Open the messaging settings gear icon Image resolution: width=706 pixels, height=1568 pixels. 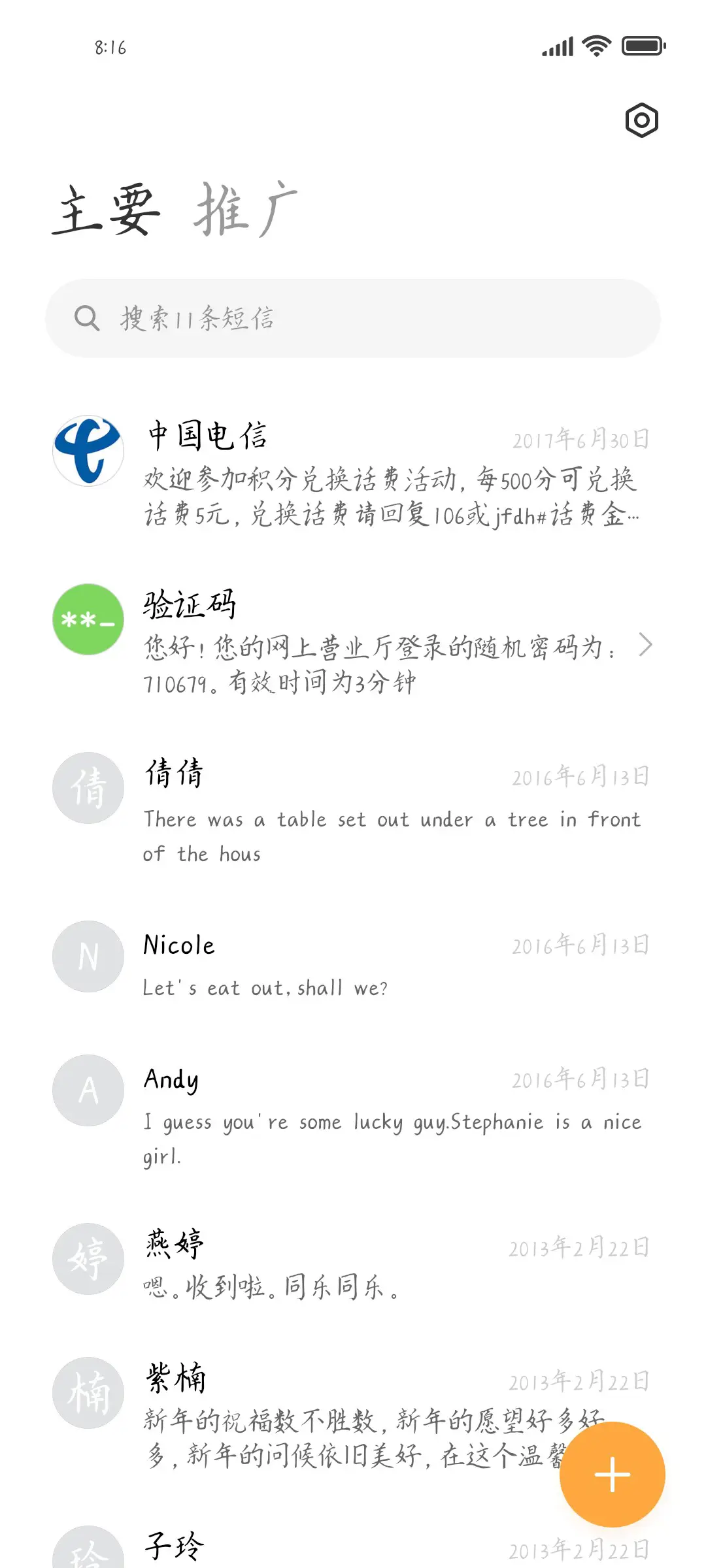click(x=641, y=121)
